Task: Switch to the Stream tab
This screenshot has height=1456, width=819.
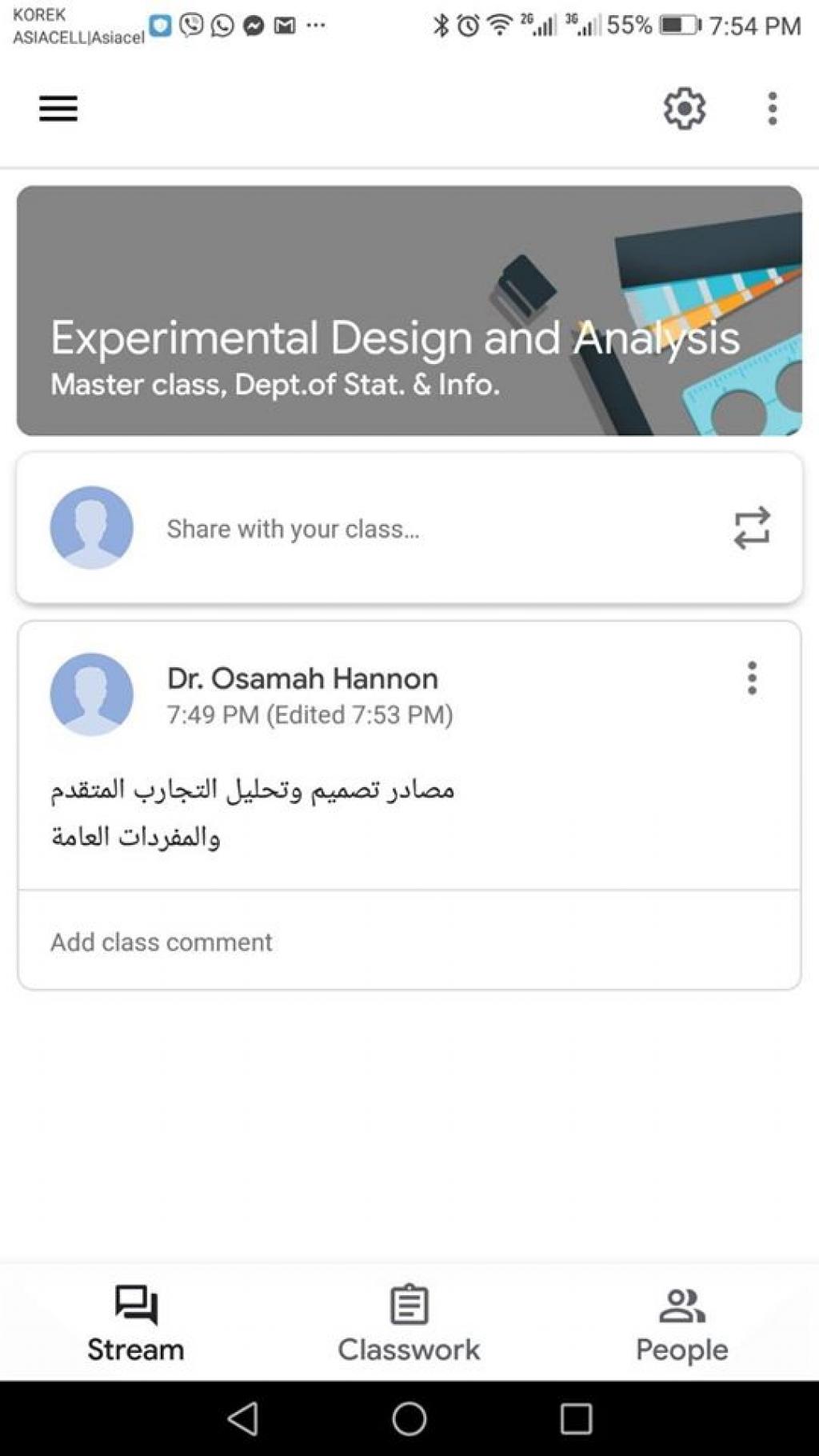Action: pos(136,1324)
